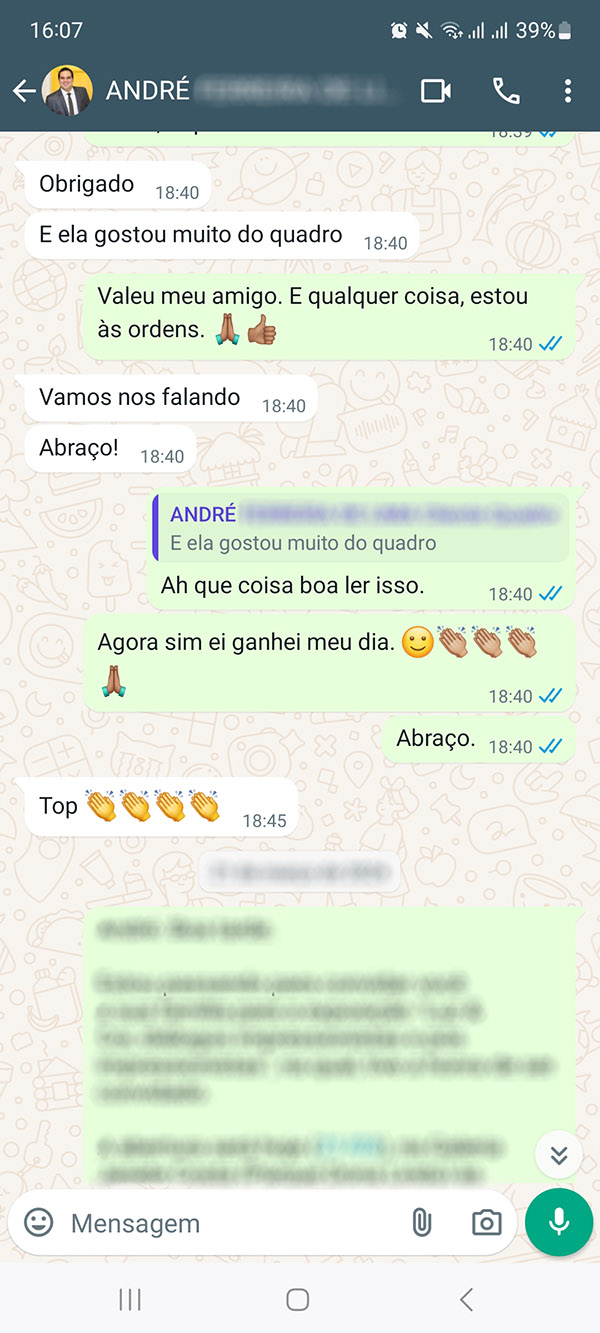Start a voice call with ANDRÉ
This screenshot has height=1333, width=600.
point(506,91)
